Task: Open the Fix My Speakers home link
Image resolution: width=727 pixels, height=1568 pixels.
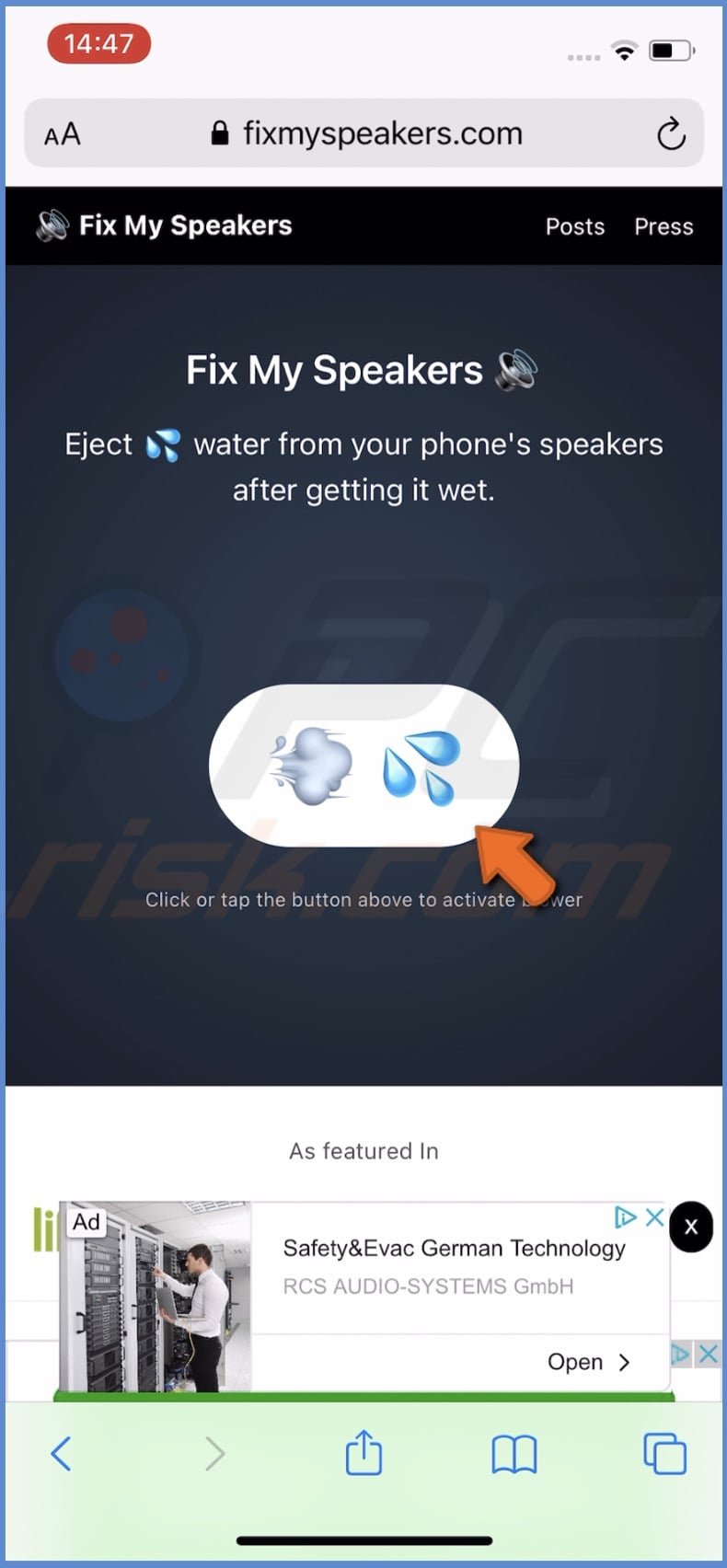Action: pyautogui.click(x=165, y=225)
